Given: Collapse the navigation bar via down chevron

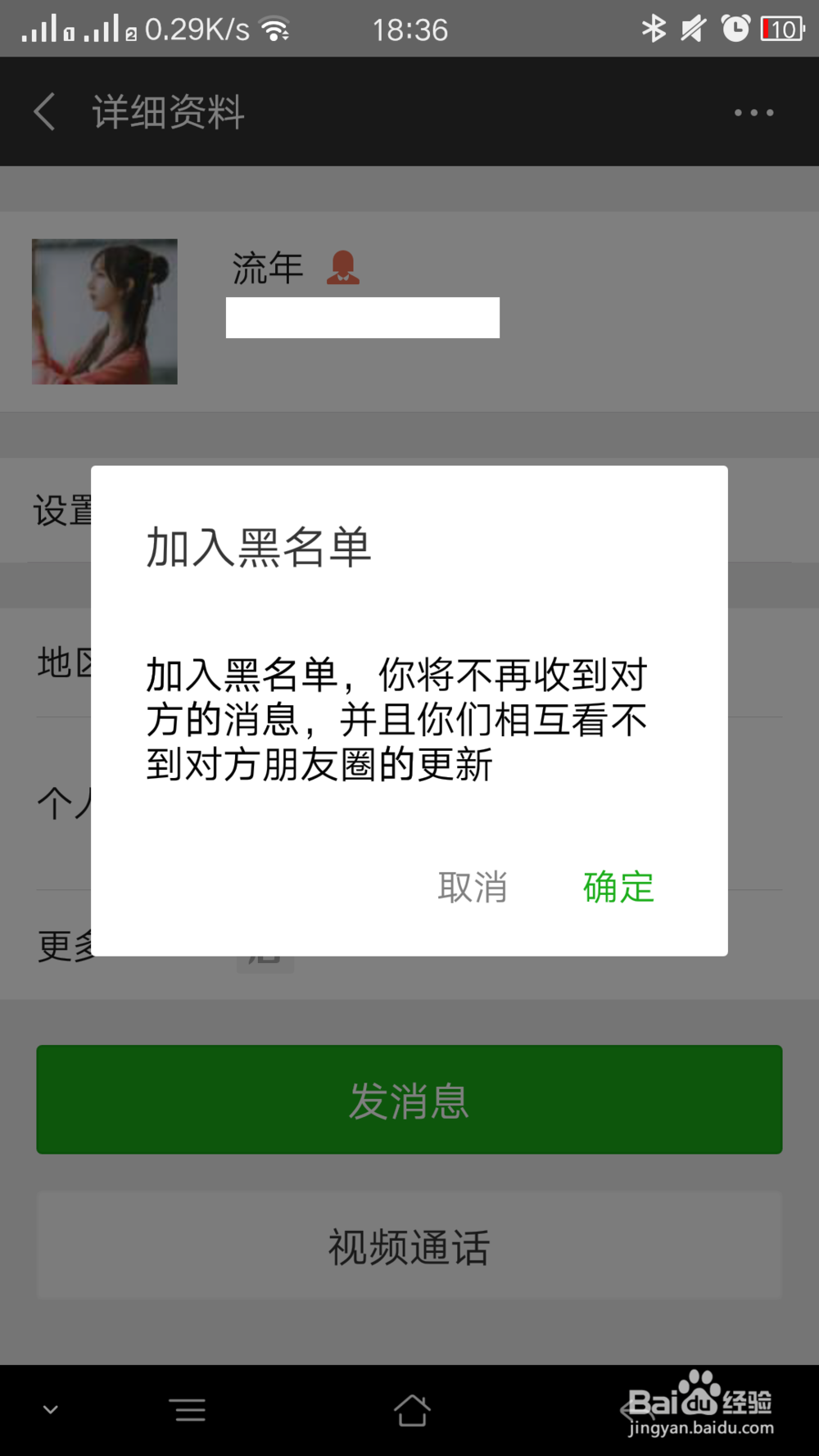Looking at the screenshot, I should (51, 1410).
